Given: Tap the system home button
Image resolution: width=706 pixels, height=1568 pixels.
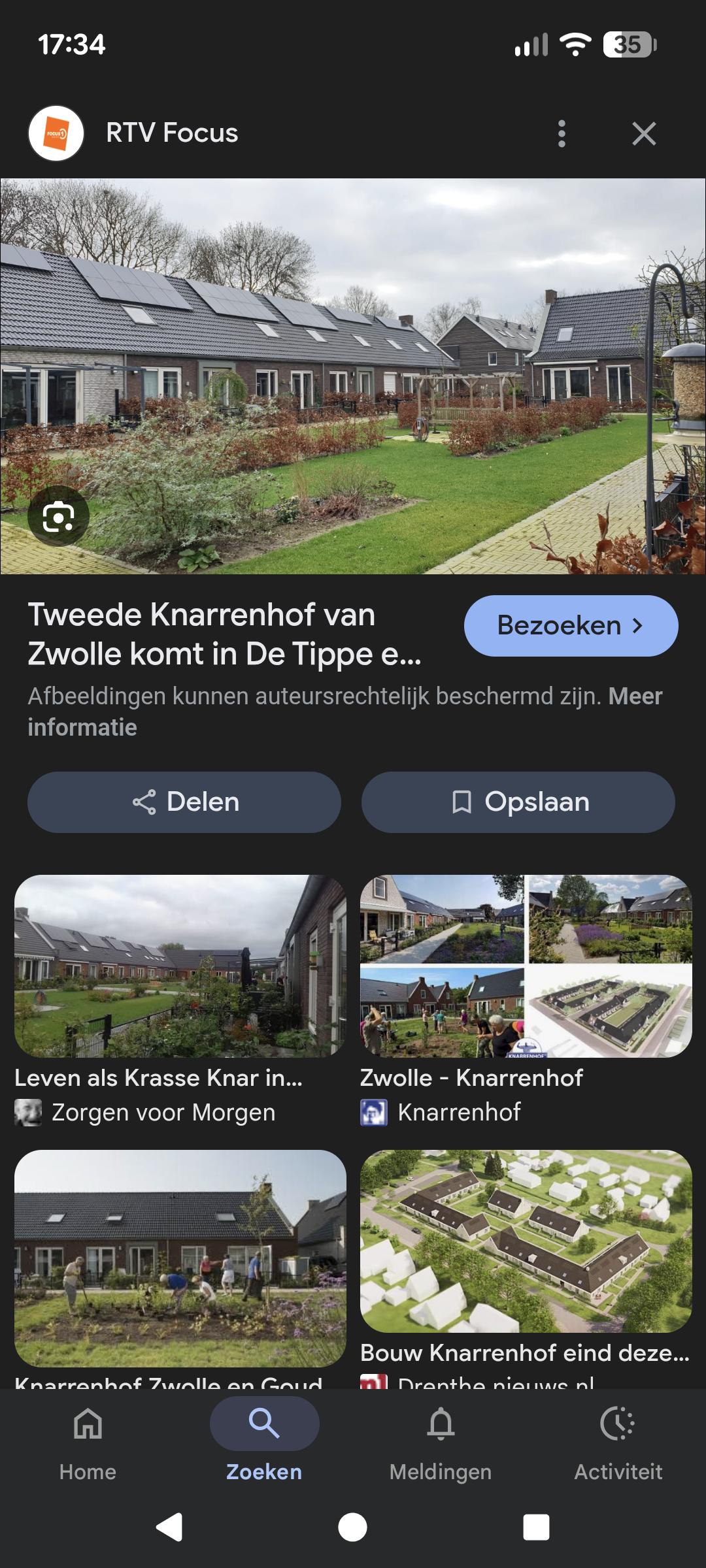Looking at the screenshot, I should tap(352, 1527).
